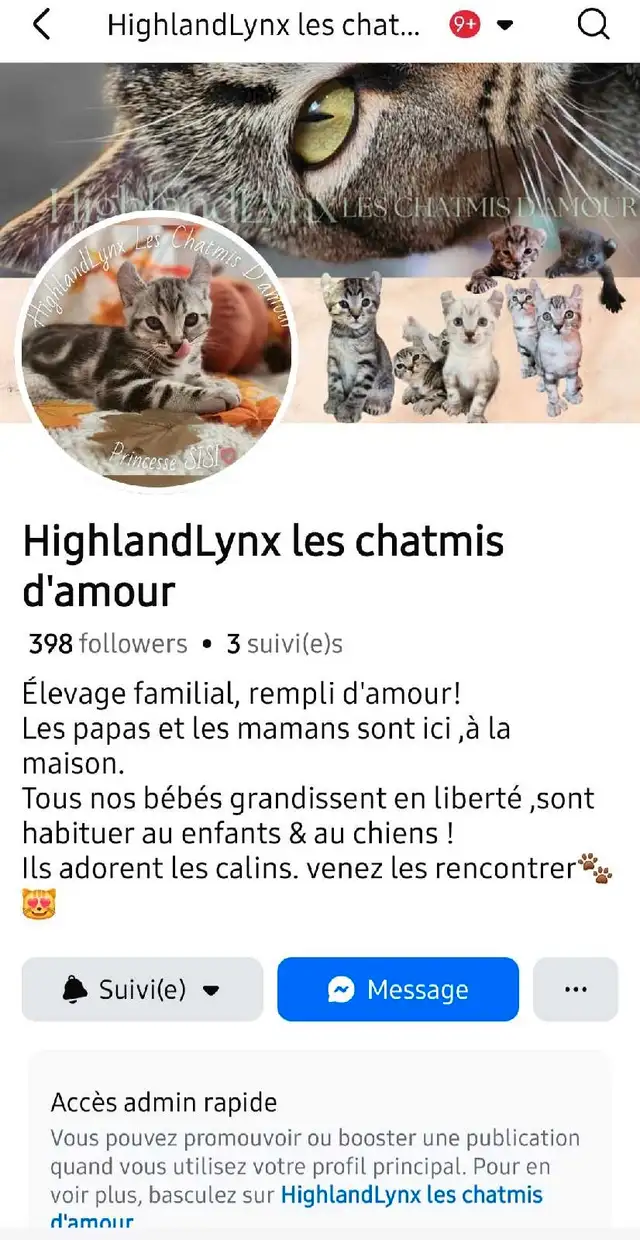The image size is (640, 1240).
Task: Go back using the top-left arrow
Action: [41, 25]
